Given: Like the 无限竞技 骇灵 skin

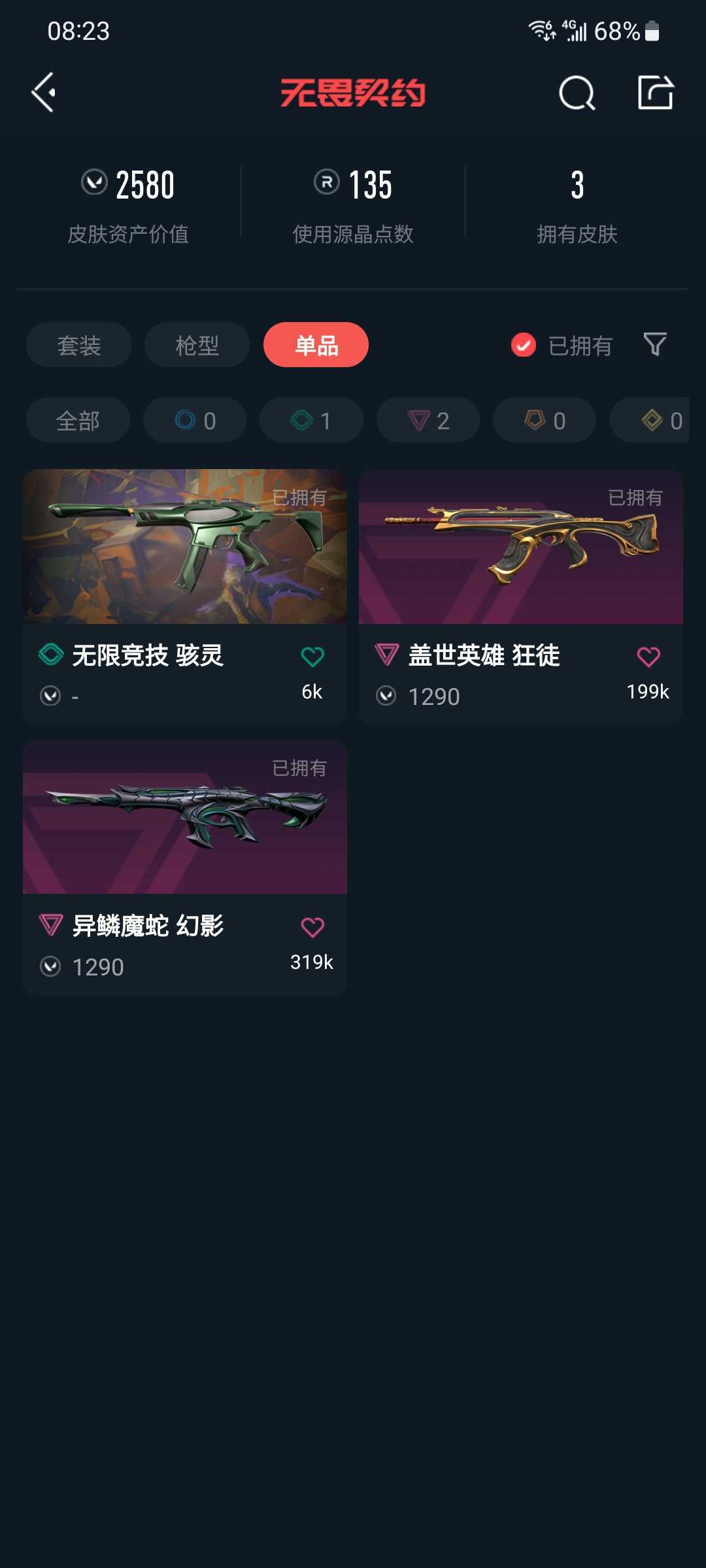Looking at the screenshot, I should (x=312, y=657).
